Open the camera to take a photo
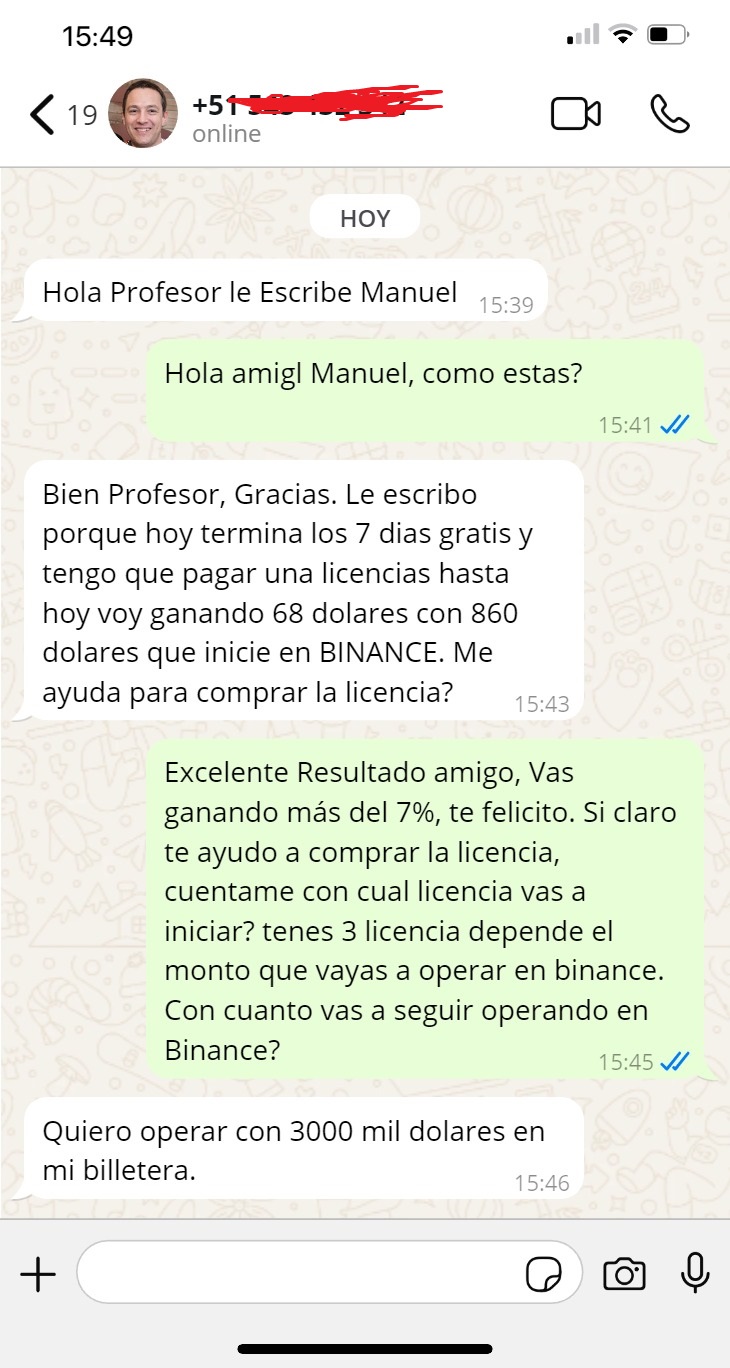The image size is (730, 1368). click(x=624, y=1272)
